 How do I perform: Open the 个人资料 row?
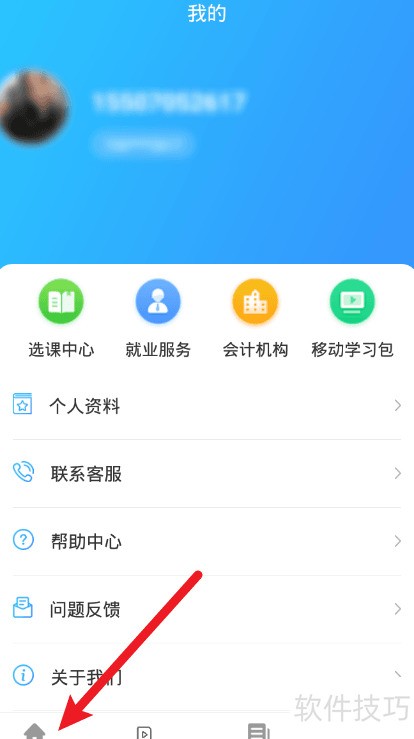click(x=207, y=405)
